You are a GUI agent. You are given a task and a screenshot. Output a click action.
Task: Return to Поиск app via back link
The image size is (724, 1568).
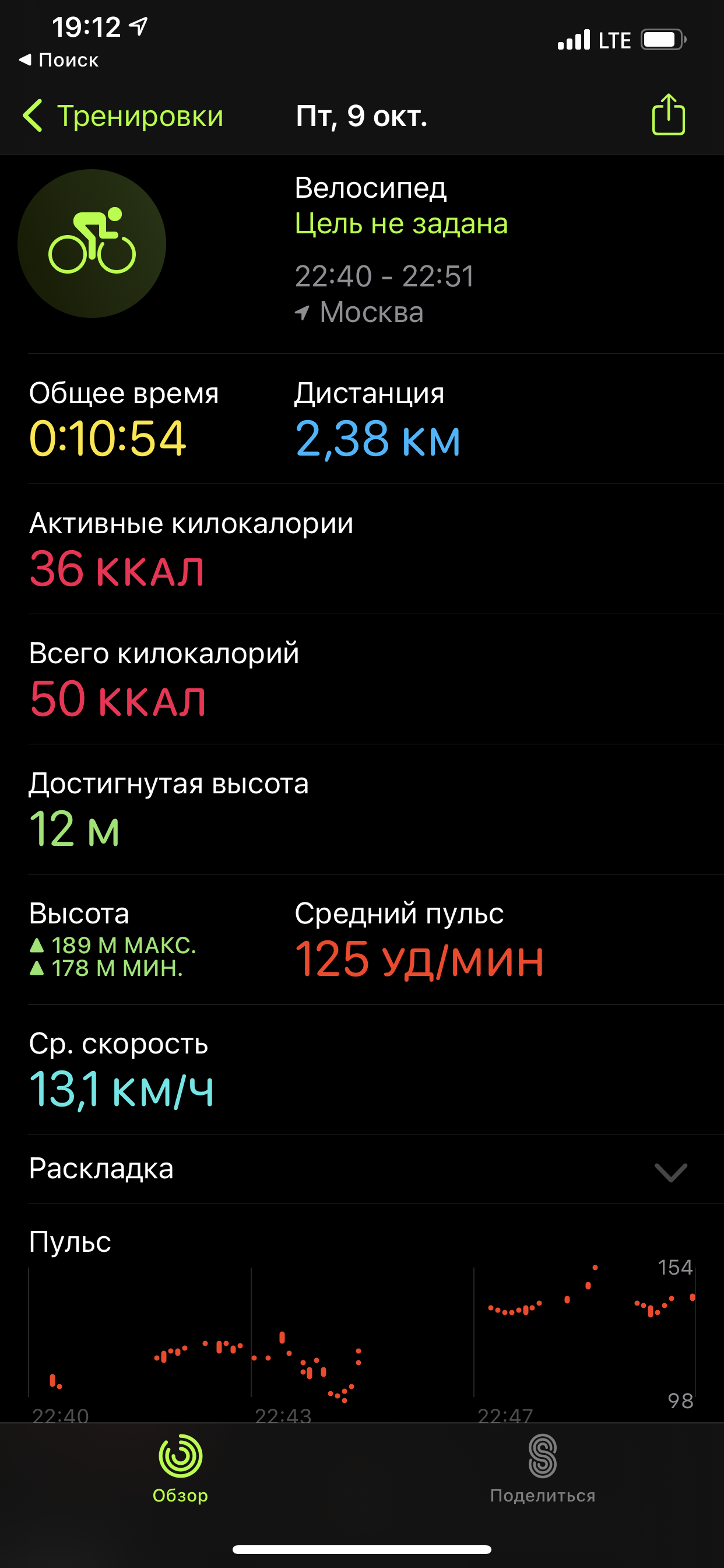click(x=59, y=60)
